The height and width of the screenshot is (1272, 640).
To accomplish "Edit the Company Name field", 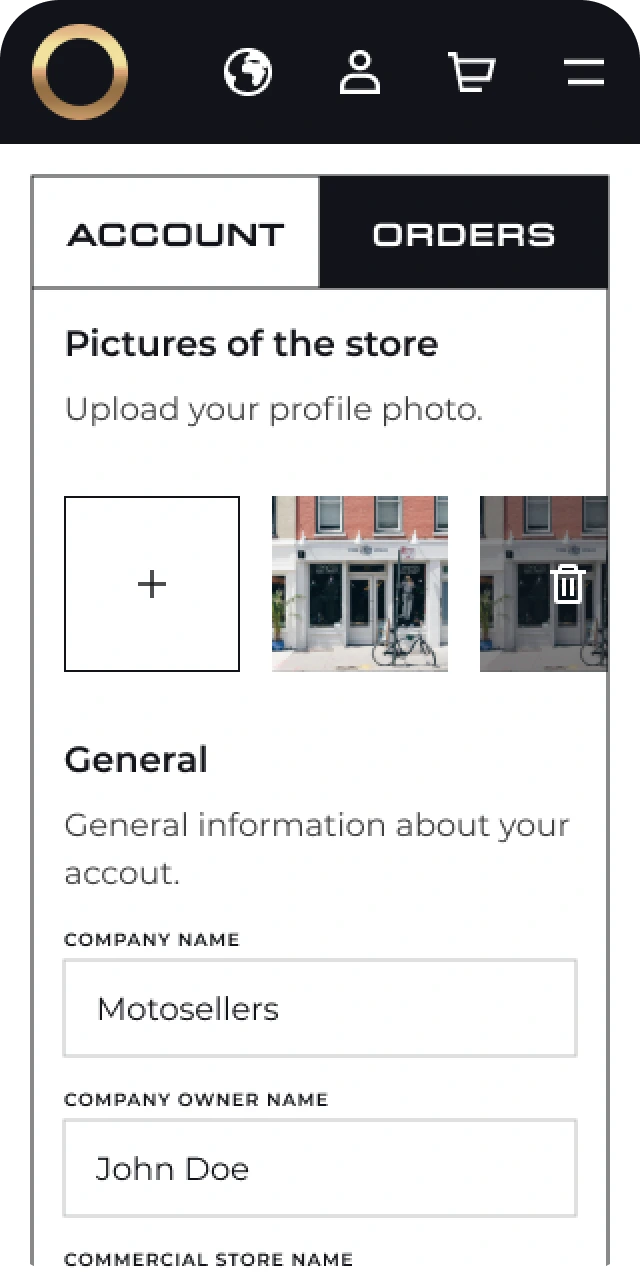I will pos(320,1008).
